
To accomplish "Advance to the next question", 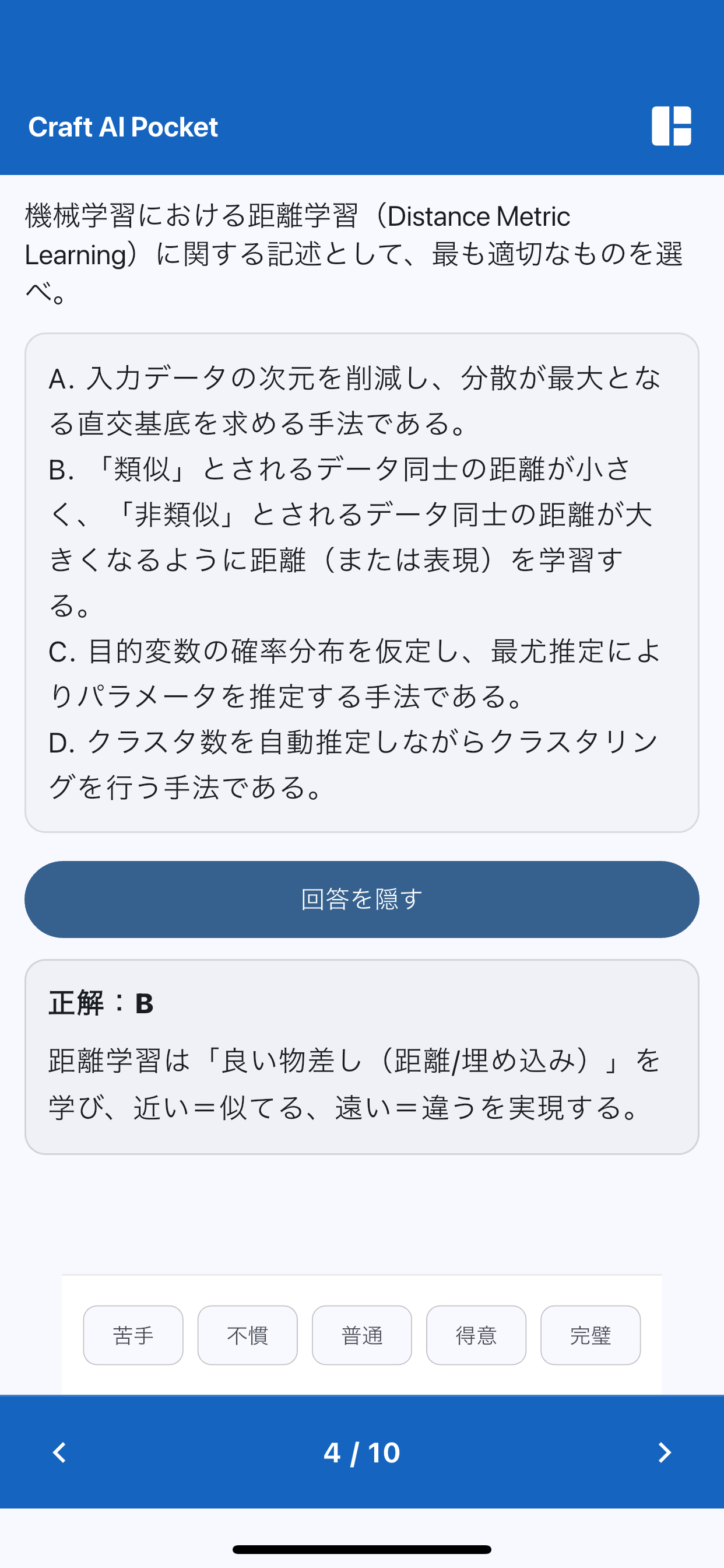I will (x=665, y=1452).
